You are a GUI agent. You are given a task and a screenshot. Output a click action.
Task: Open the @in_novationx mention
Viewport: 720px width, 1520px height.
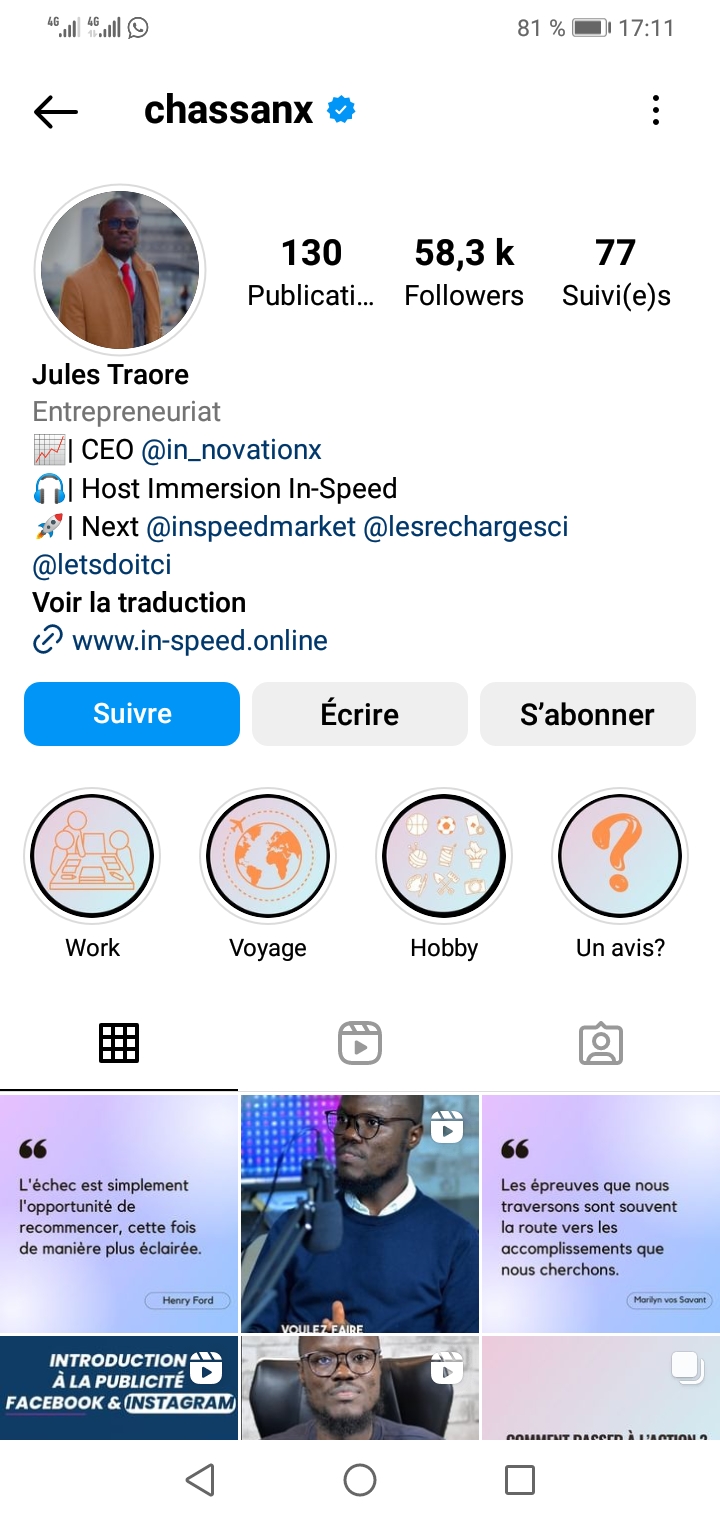231,450
